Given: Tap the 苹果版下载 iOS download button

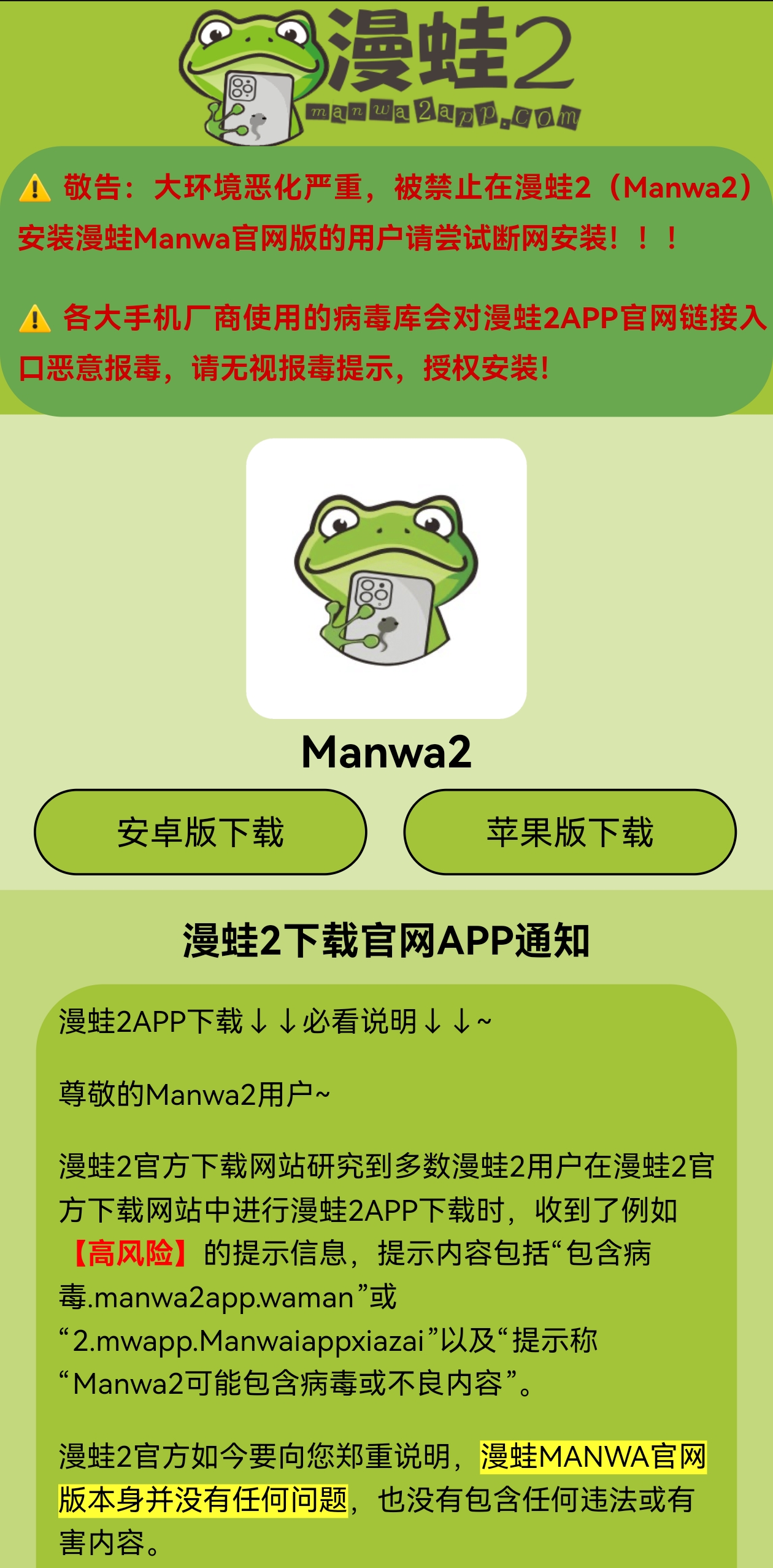Looking at the screenshot, I should pyautogui.click(x=570, y=832).
